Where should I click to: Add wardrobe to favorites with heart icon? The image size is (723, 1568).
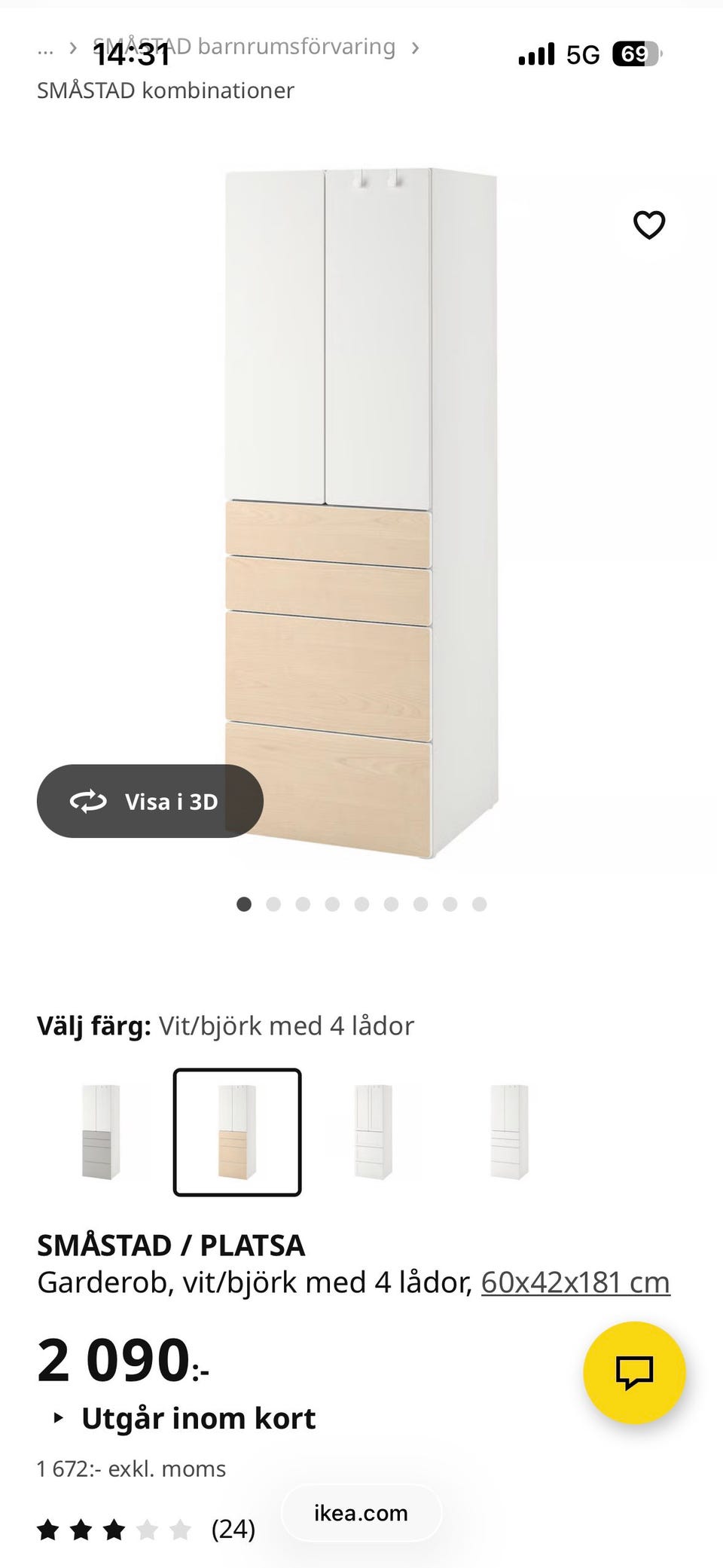click(648, 224)
